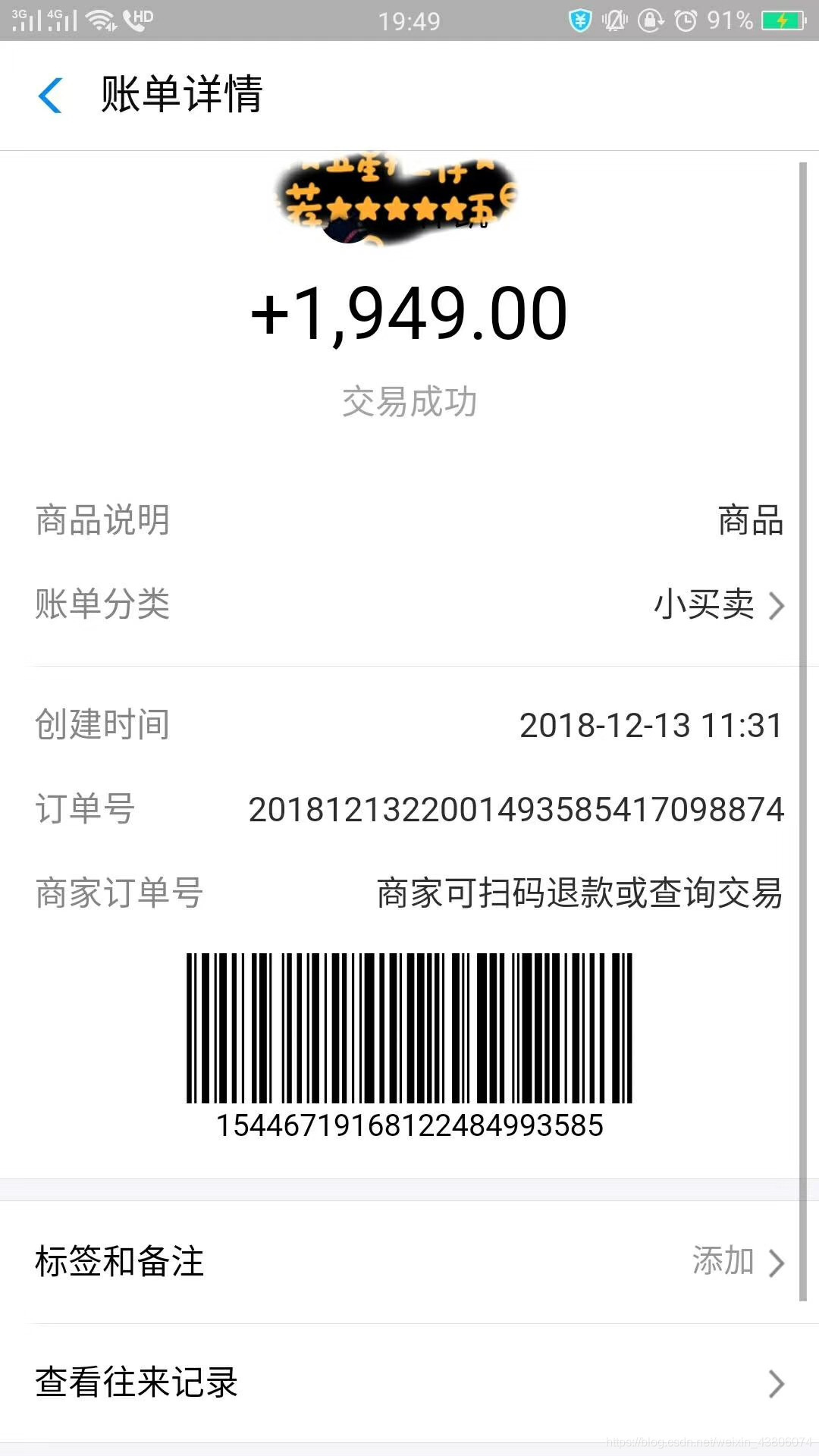Tap the screen lock icon in status bar
This screenshot has height=1456, width=819.
tap(651, 21)
